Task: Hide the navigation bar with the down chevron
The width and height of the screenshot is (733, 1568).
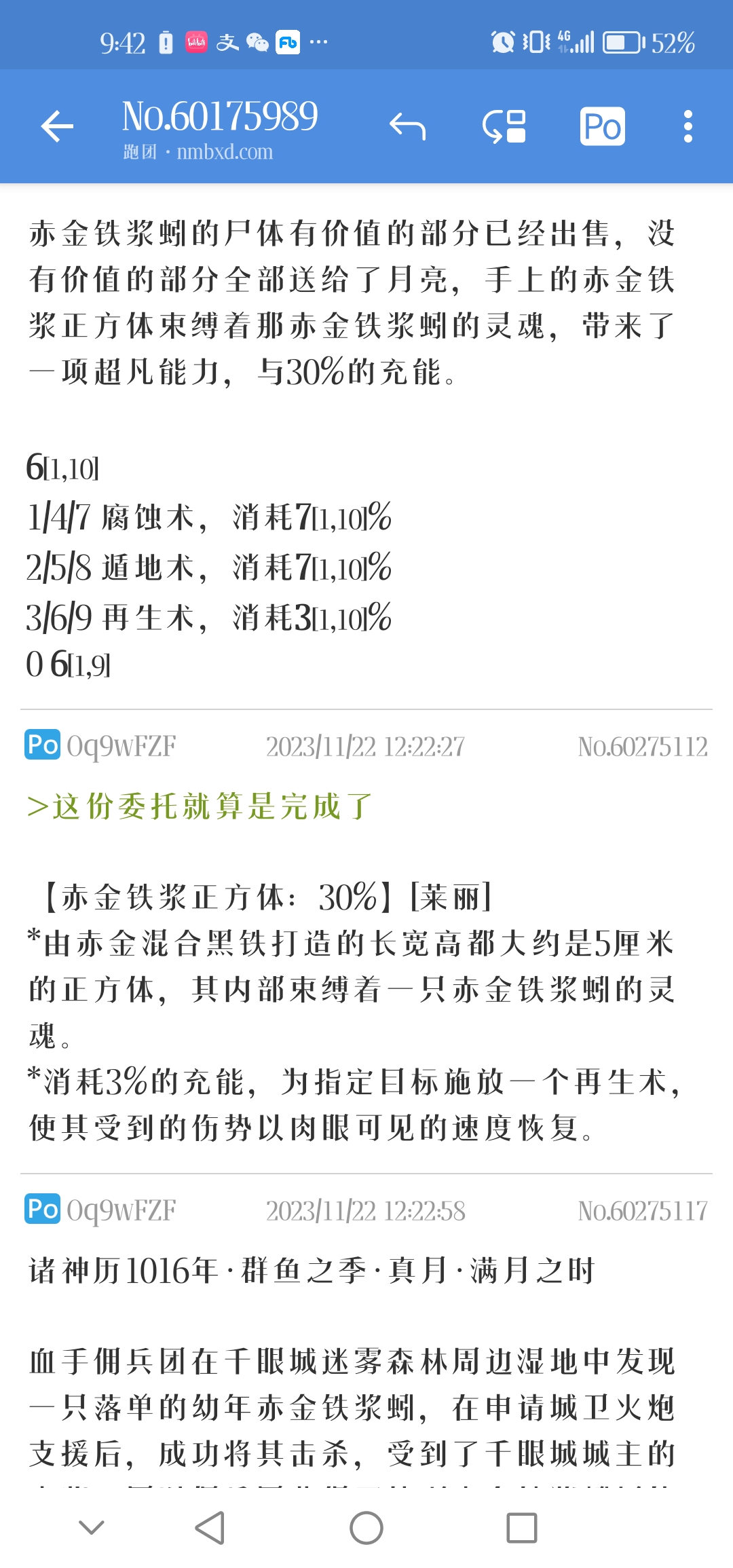Action: [x=92, y=1528]
